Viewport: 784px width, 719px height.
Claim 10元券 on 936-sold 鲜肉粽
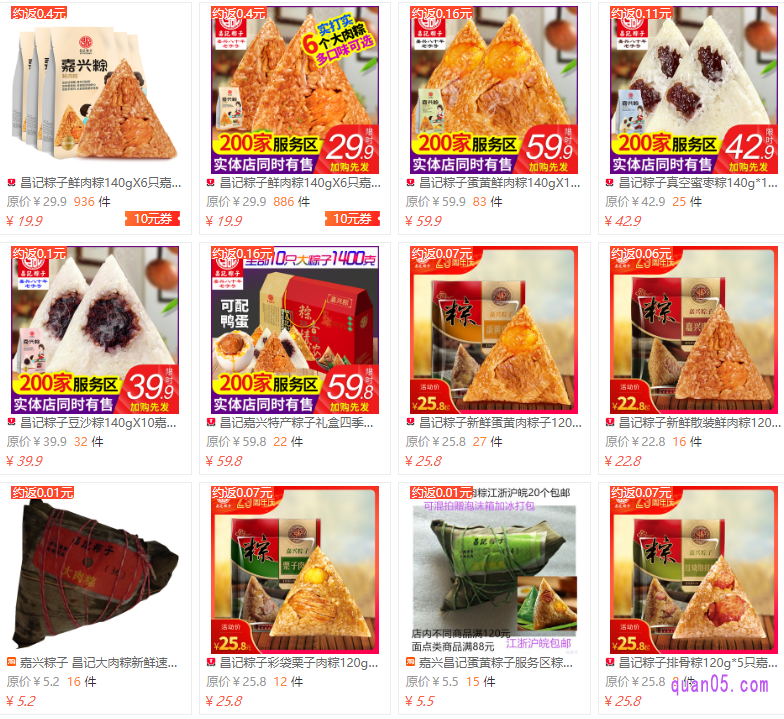coord(153,219)
